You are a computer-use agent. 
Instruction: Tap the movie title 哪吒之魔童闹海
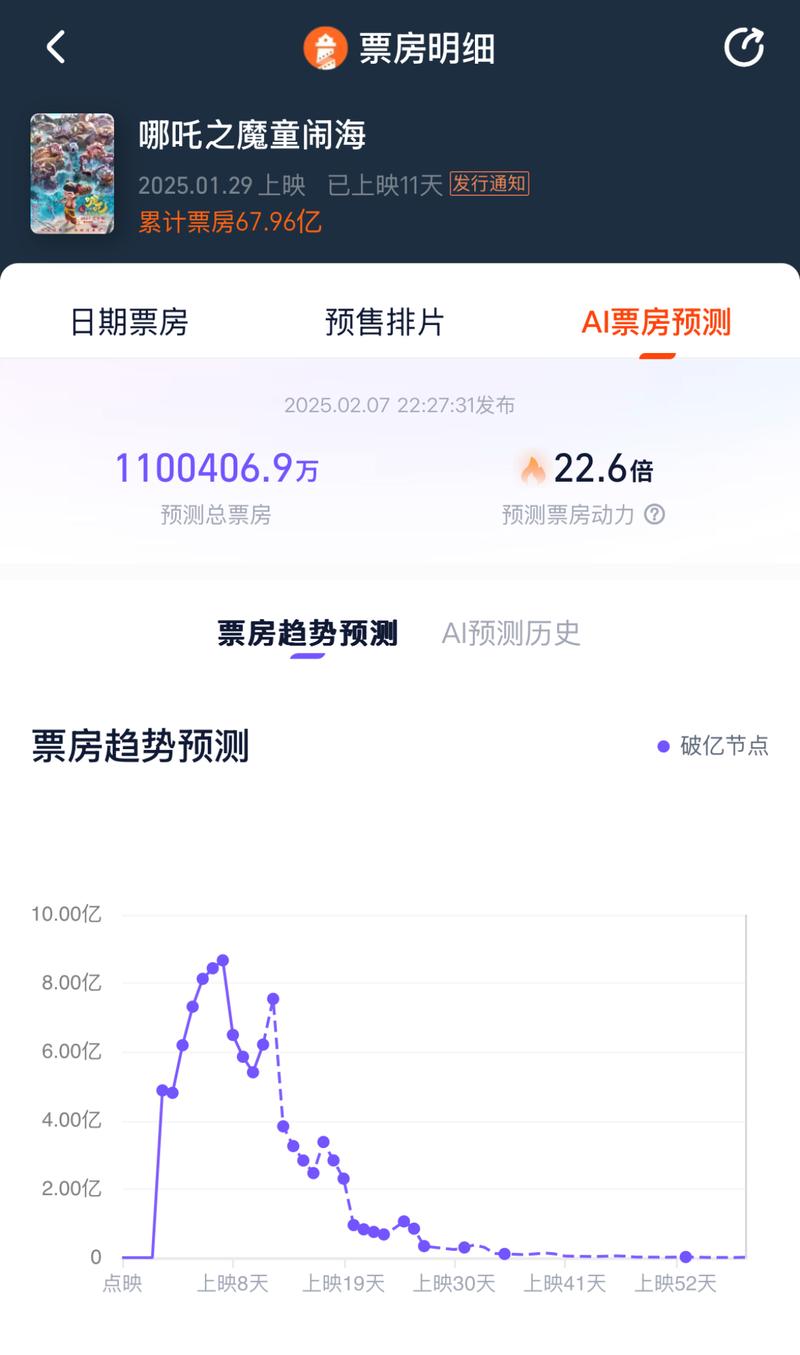[253, 135]
